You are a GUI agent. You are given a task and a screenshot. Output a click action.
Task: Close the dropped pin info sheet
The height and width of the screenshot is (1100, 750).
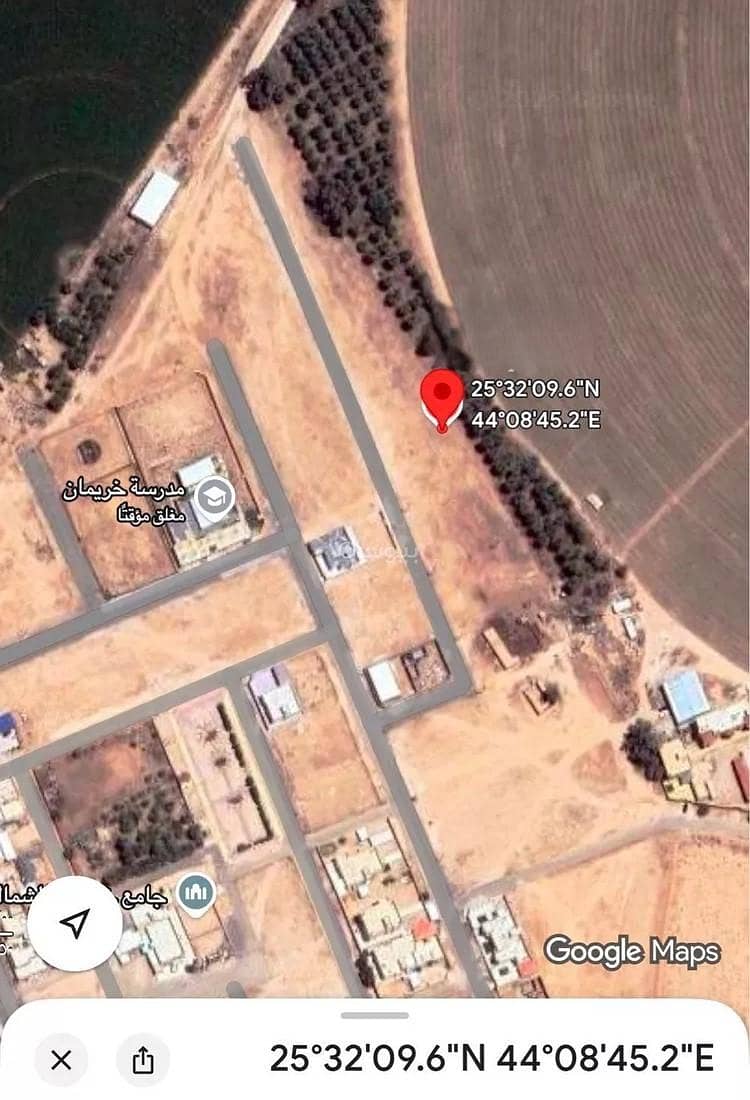tap(61, 1059)
